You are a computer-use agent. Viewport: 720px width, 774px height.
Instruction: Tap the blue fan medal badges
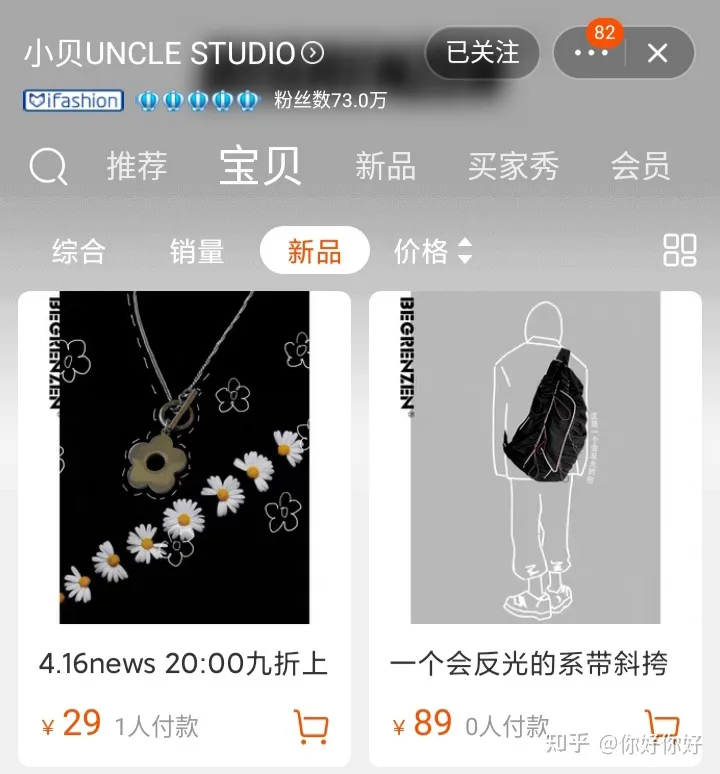pos(196,100)
